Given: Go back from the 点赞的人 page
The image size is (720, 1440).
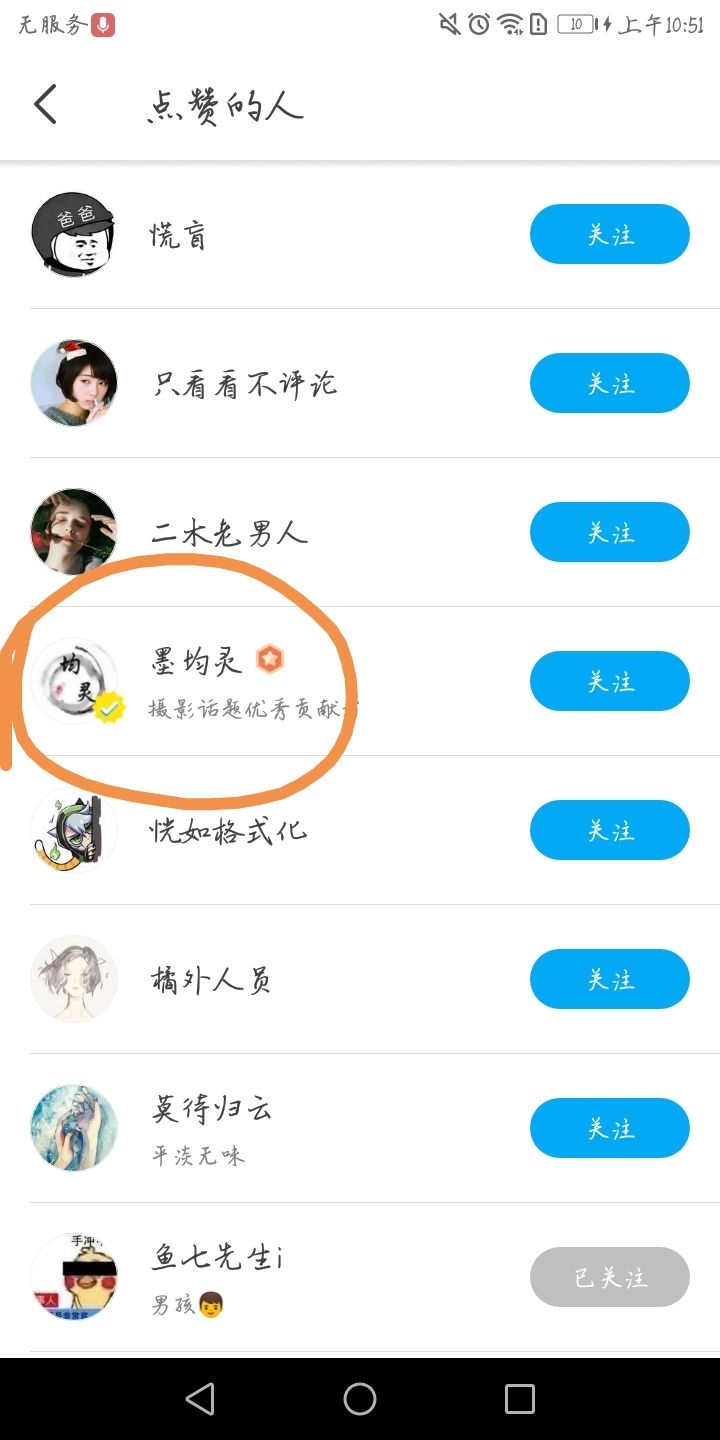Looking at the screenshot, I should pos(46,105).
